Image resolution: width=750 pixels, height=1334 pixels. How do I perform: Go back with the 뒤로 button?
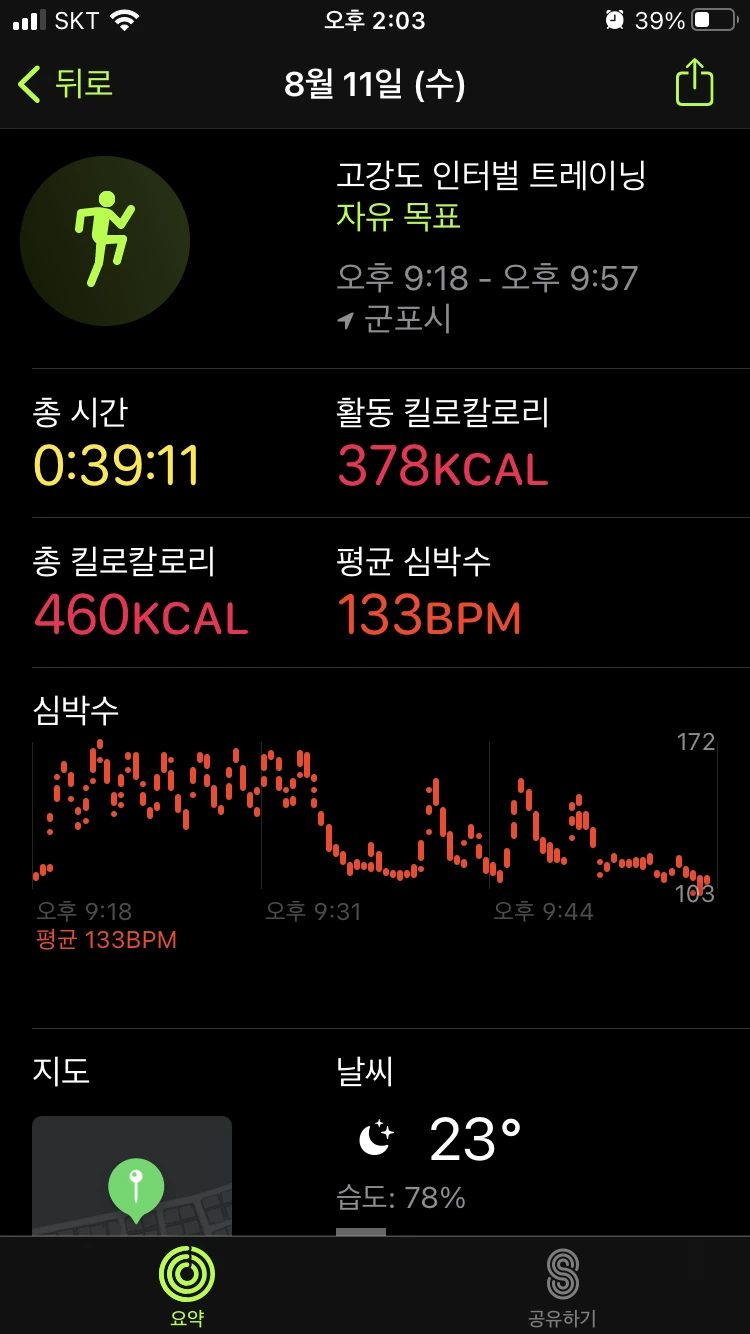point(66,84)
